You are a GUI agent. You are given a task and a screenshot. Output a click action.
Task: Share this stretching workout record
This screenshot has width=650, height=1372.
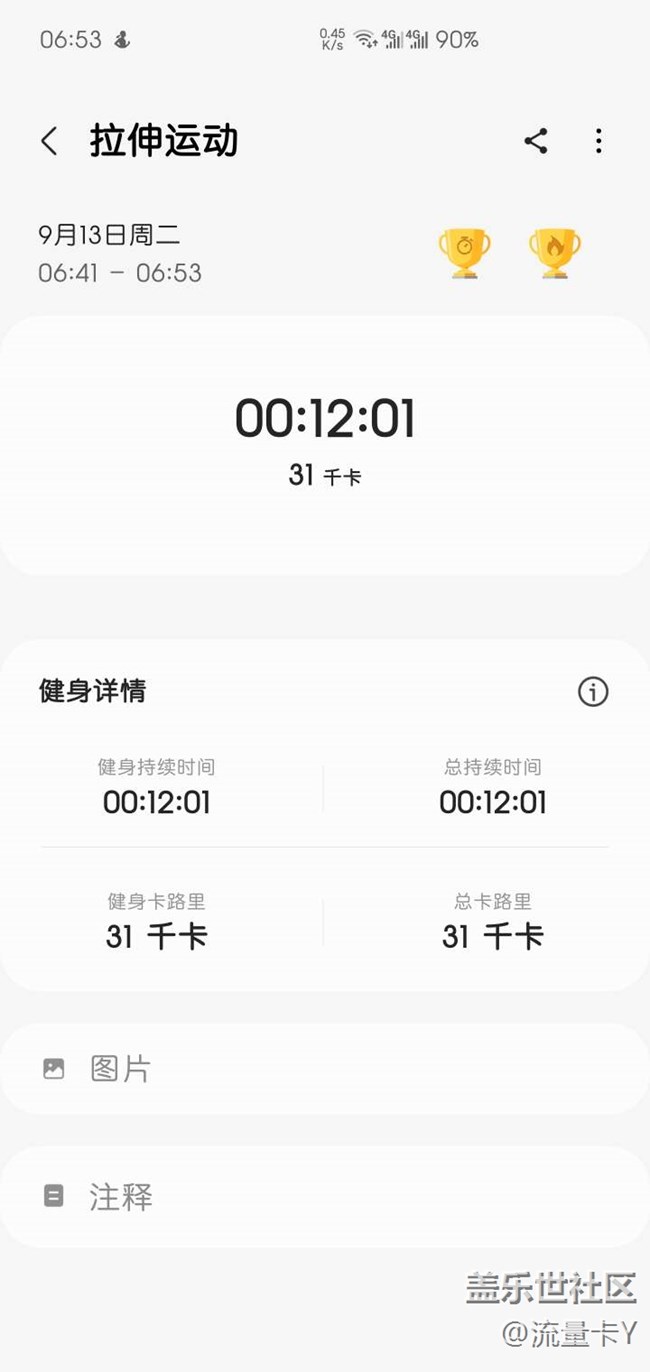click(536, 141)
